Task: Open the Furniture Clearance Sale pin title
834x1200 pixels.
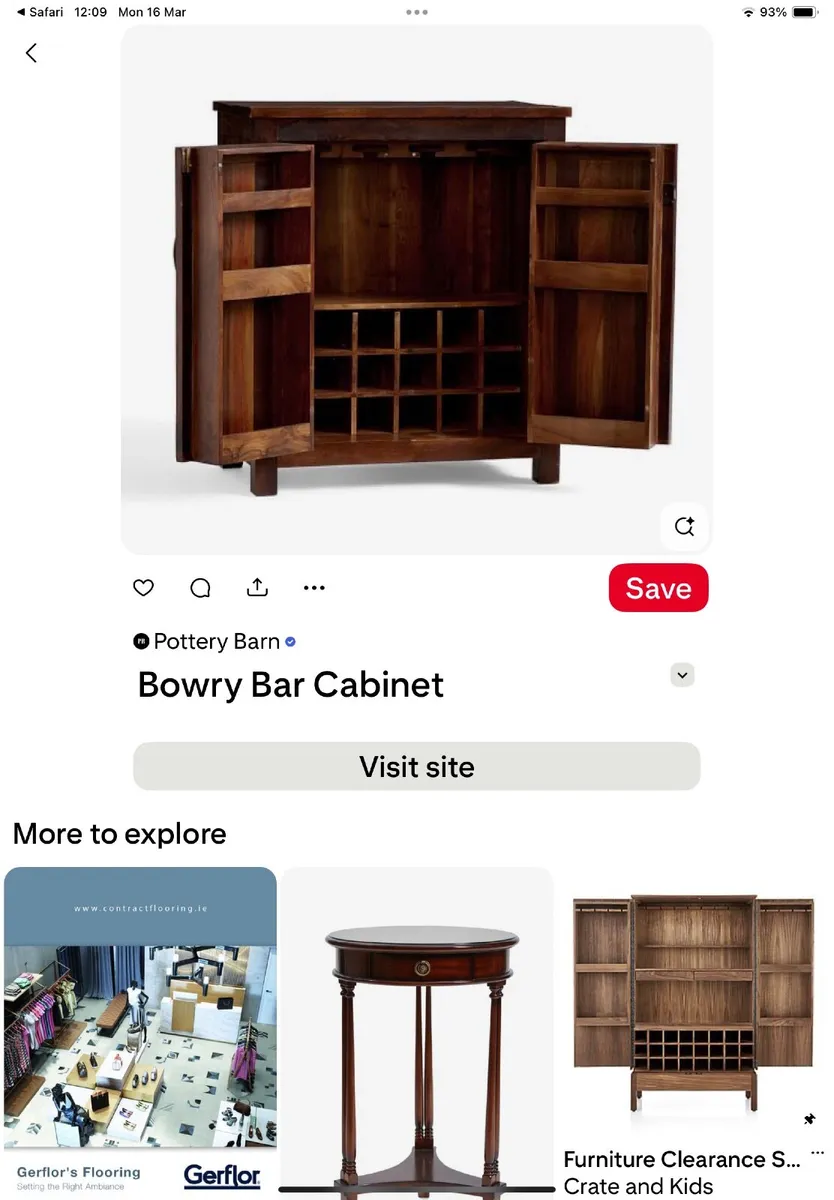Action: (680, 1160)
